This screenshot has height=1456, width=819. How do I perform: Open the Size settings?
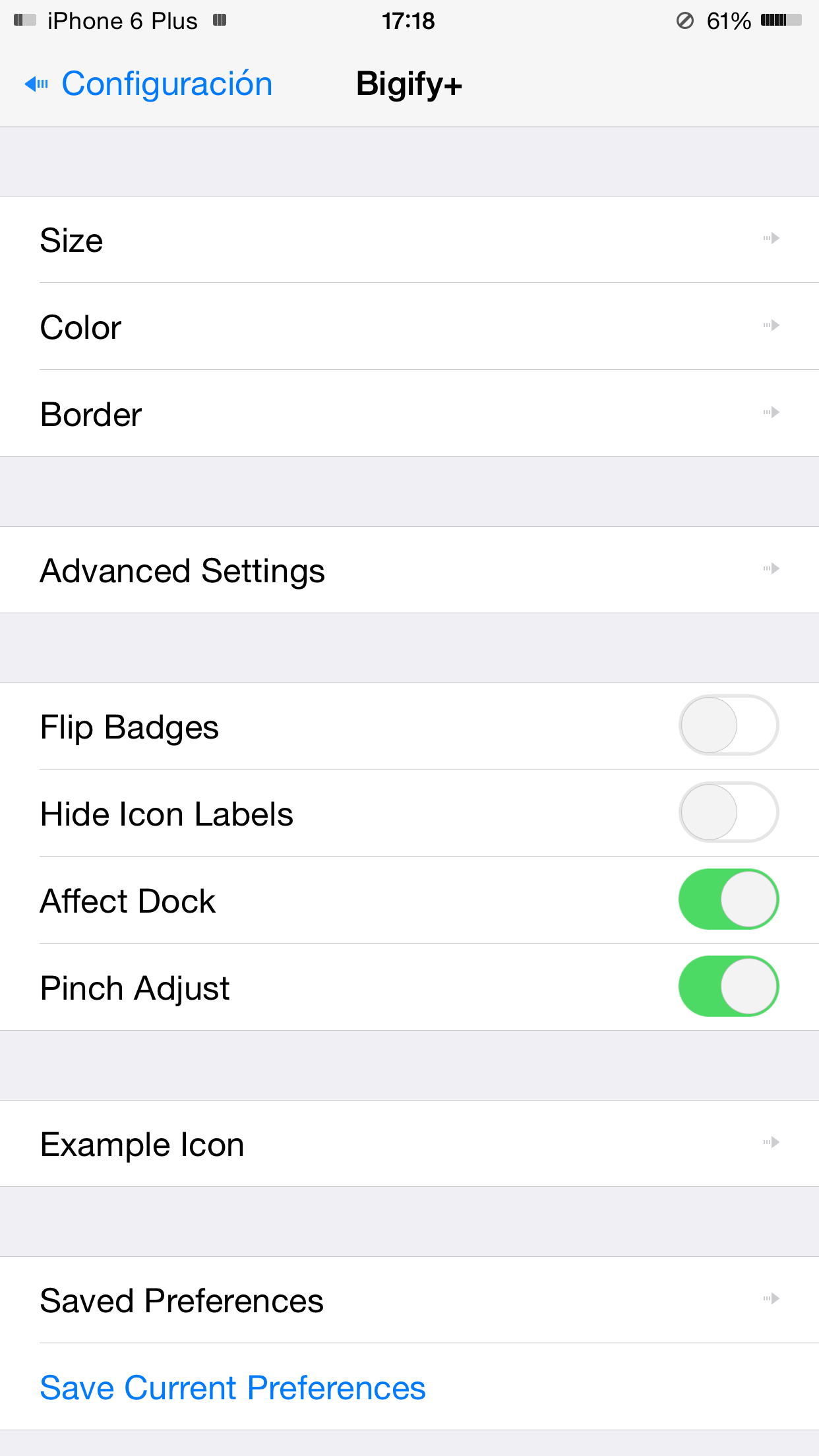click(409, 240)
